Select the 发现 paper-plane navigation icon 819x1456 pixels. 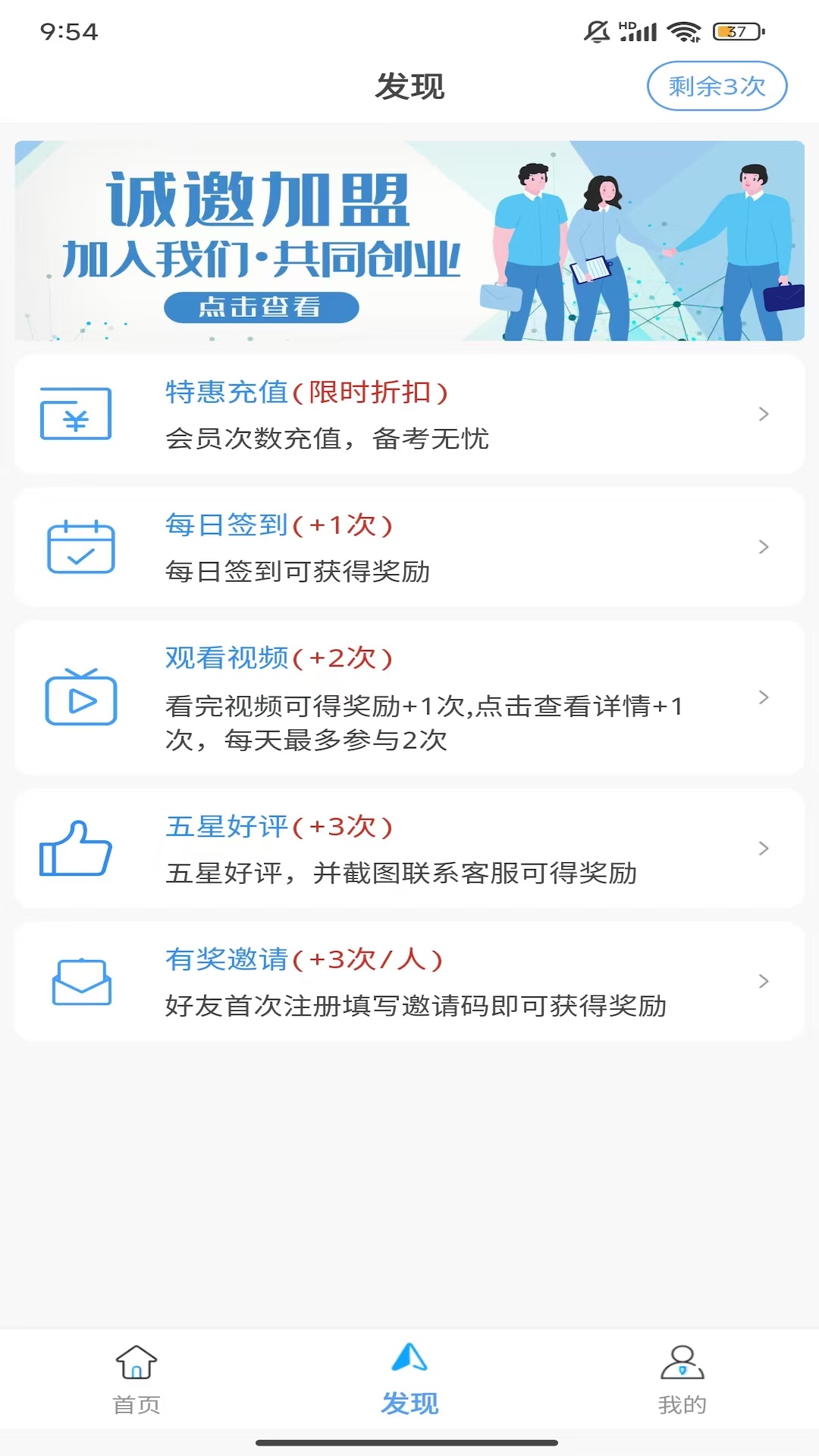(x=409, y=1358)
